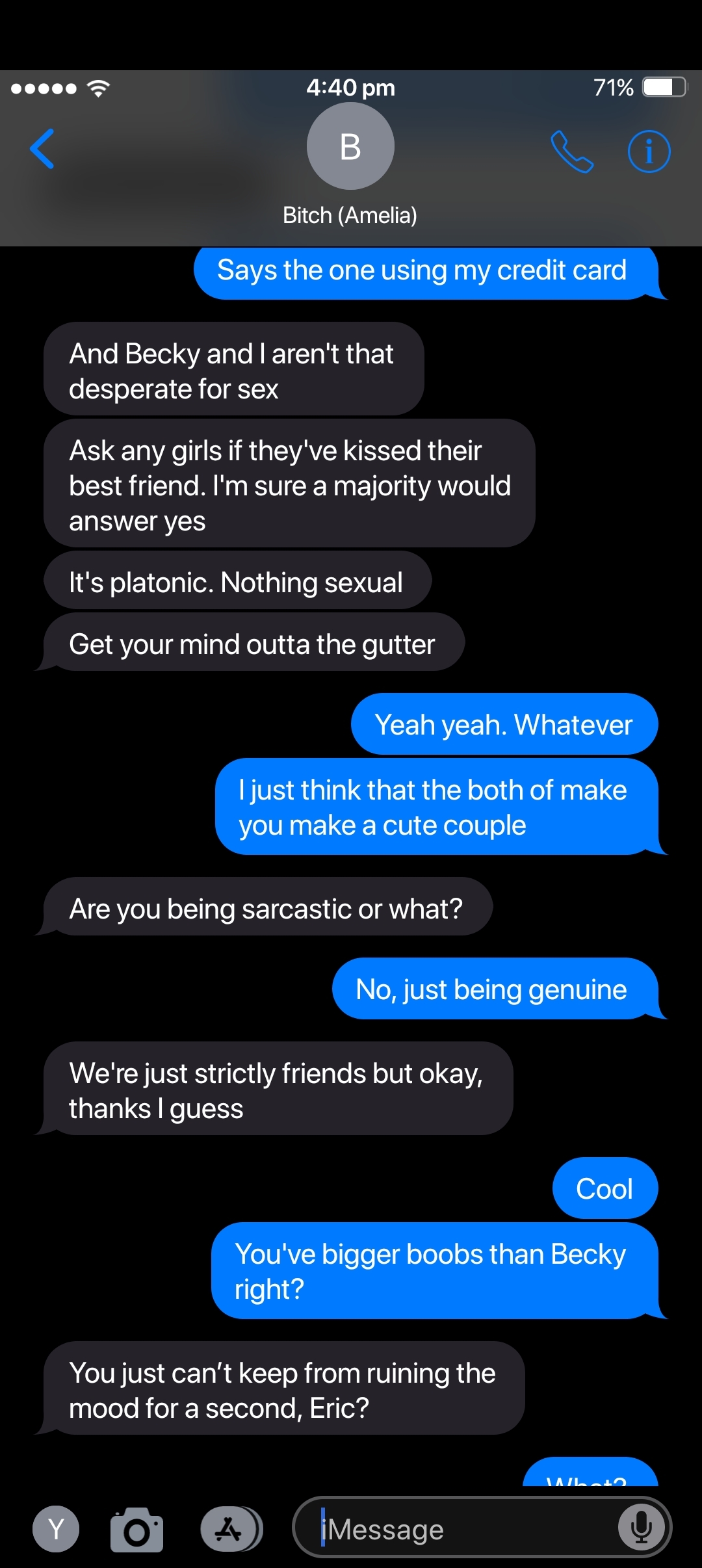Focus the iMessage text field
This screenshot has height=1568, width=702.
pos(468,1528)
